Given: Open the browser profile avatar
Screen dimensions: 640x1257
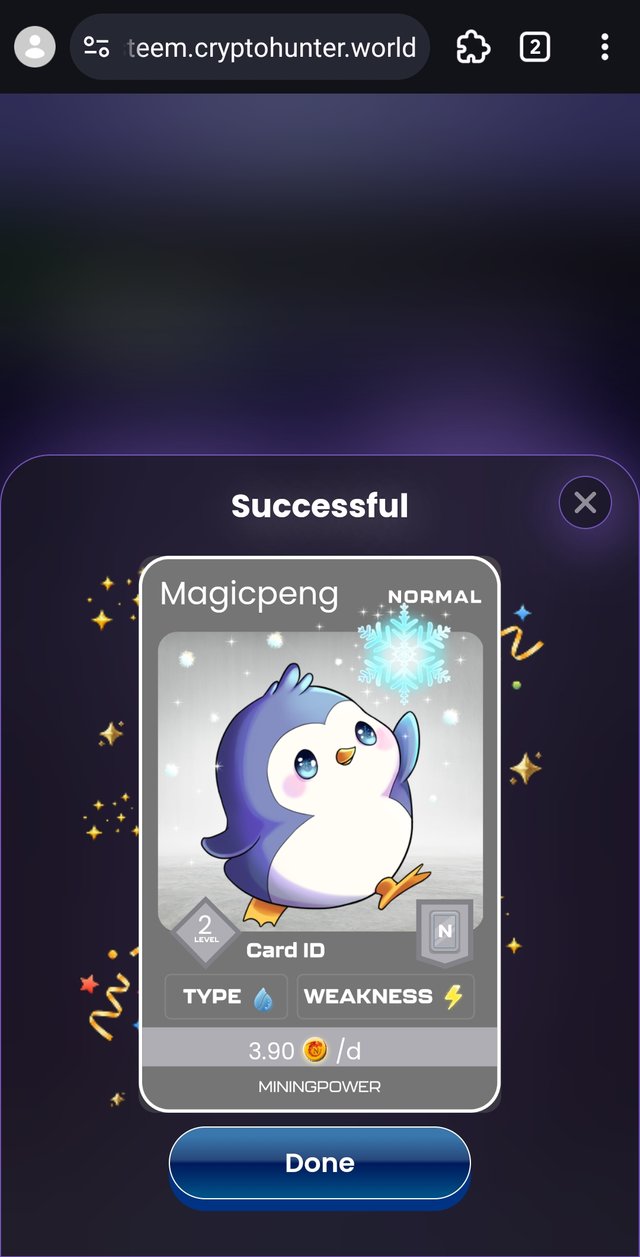Looking at the screenshot, I should click(x=35, y=47).
